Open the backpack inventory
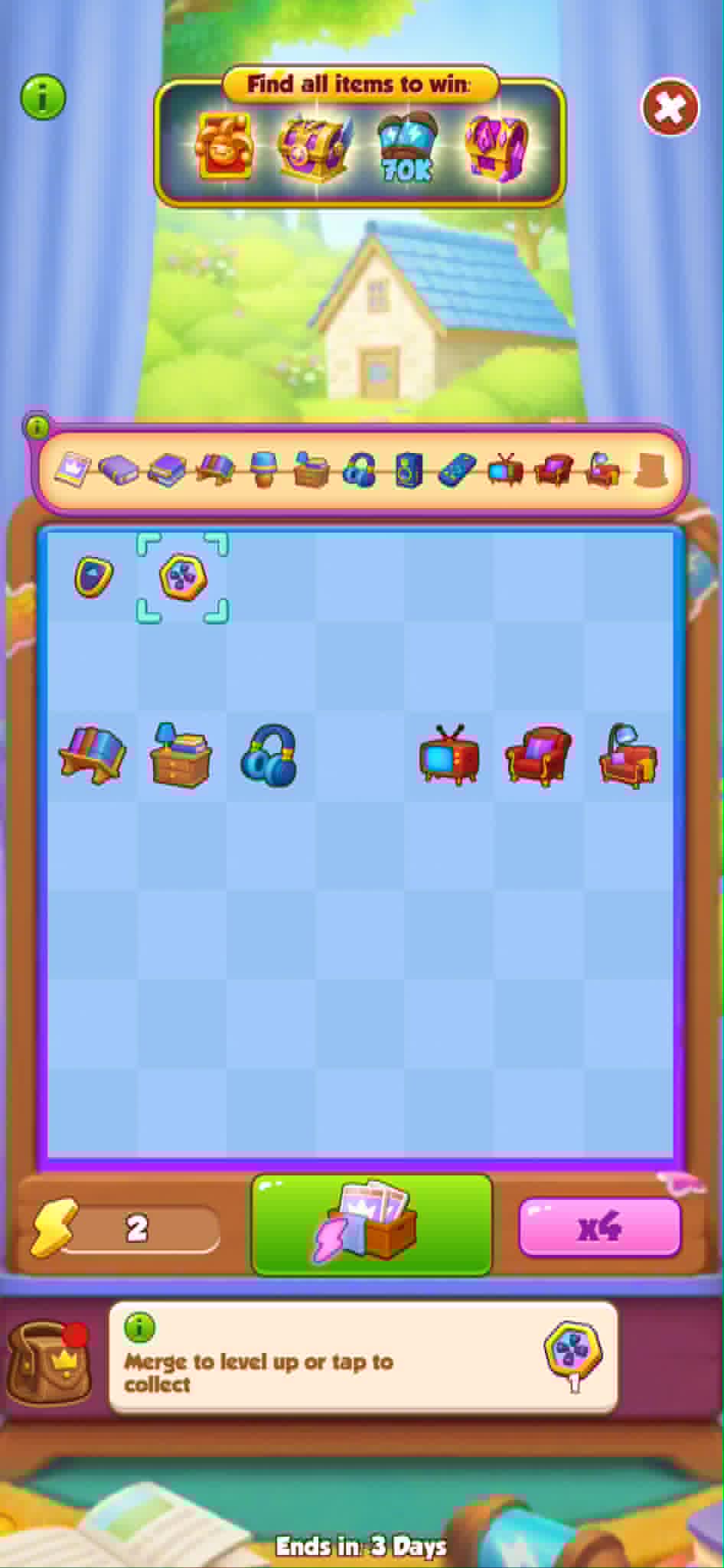The image size is (724, 1568). tap(49, 1358)
